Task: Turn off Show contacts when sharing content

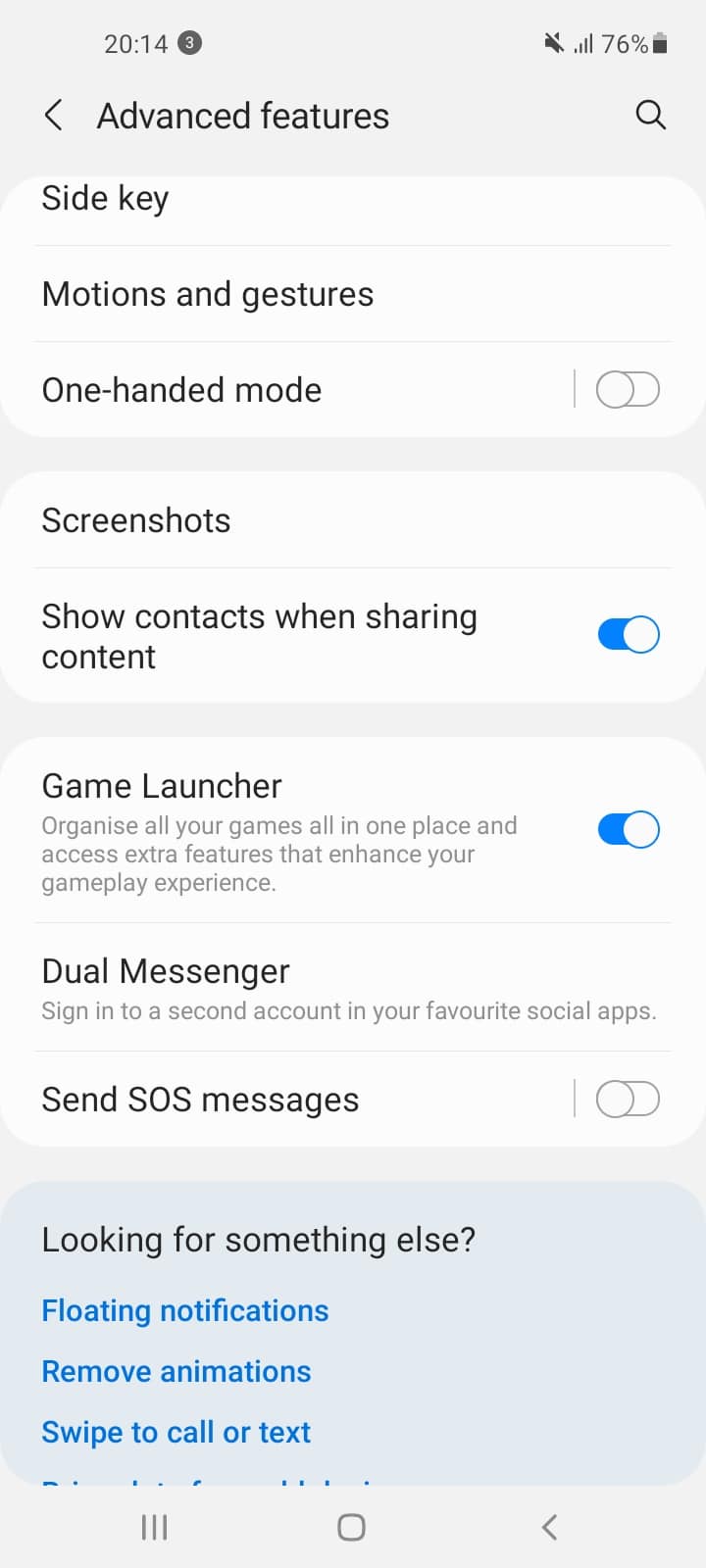Action: point(629,635)
